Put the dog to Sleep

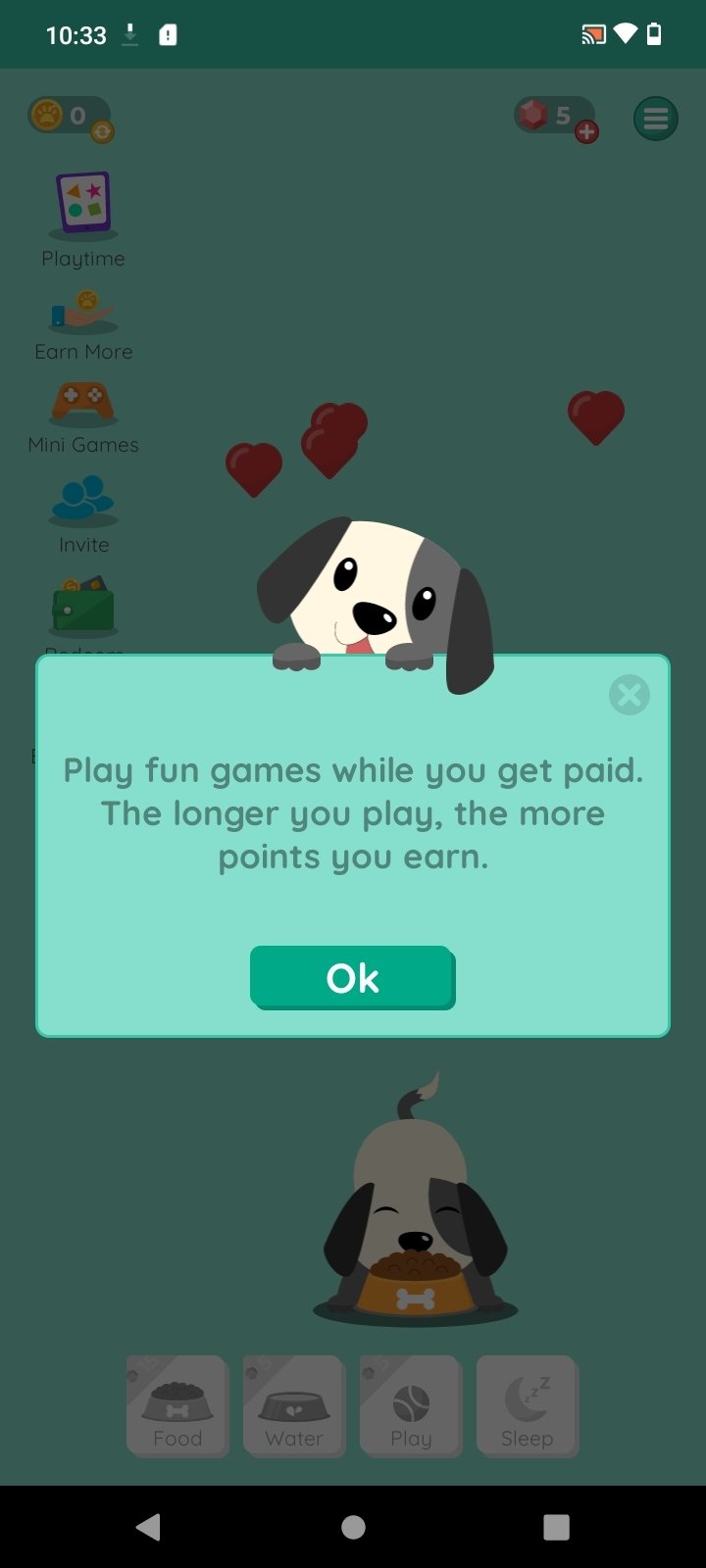(x=528, y=1406)
